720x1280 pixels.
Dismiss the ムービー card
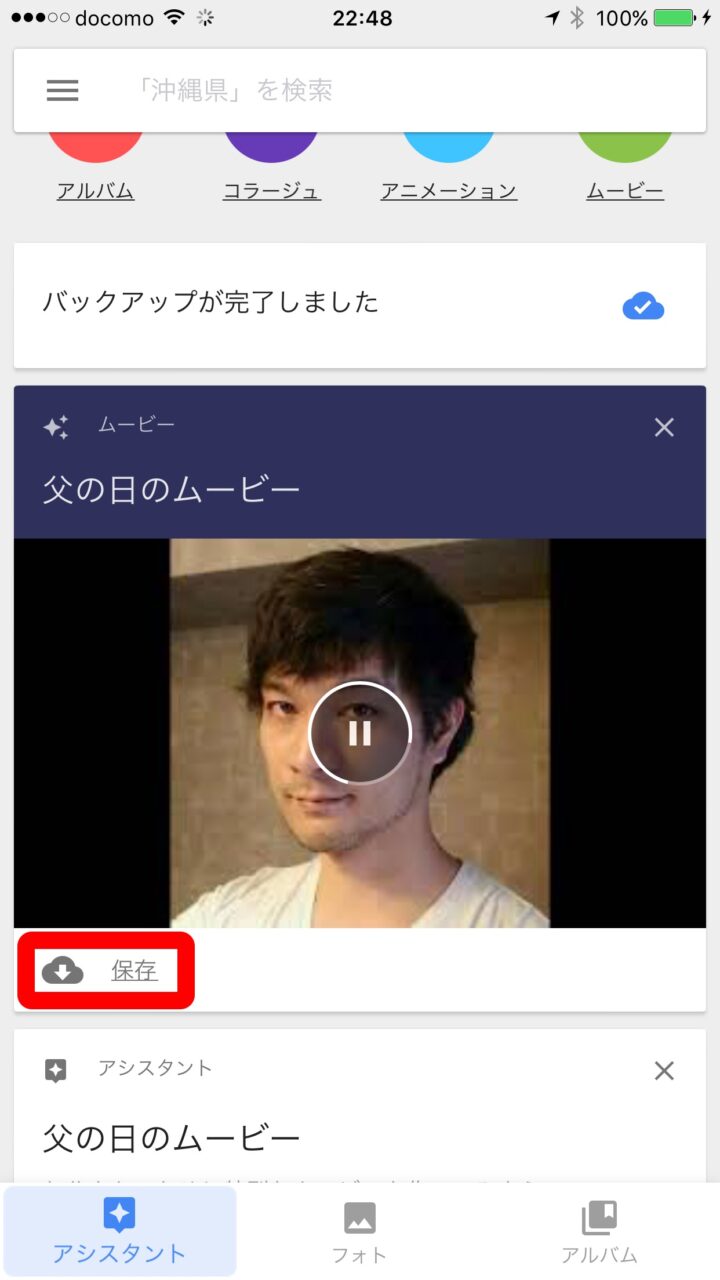664,428
